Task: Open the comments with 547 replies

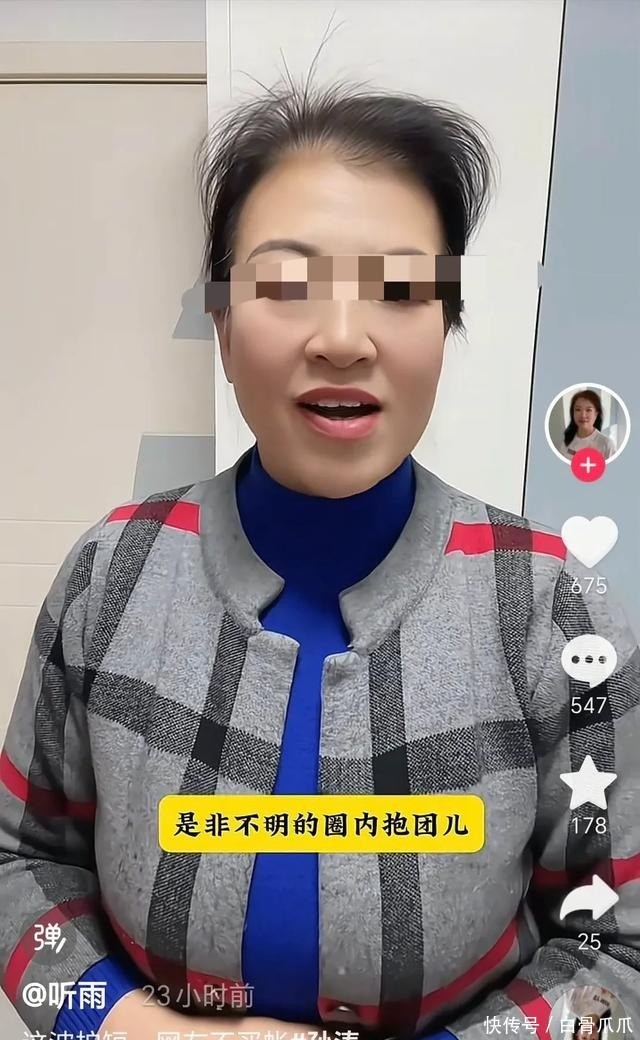Action: (x=589, y=661)
